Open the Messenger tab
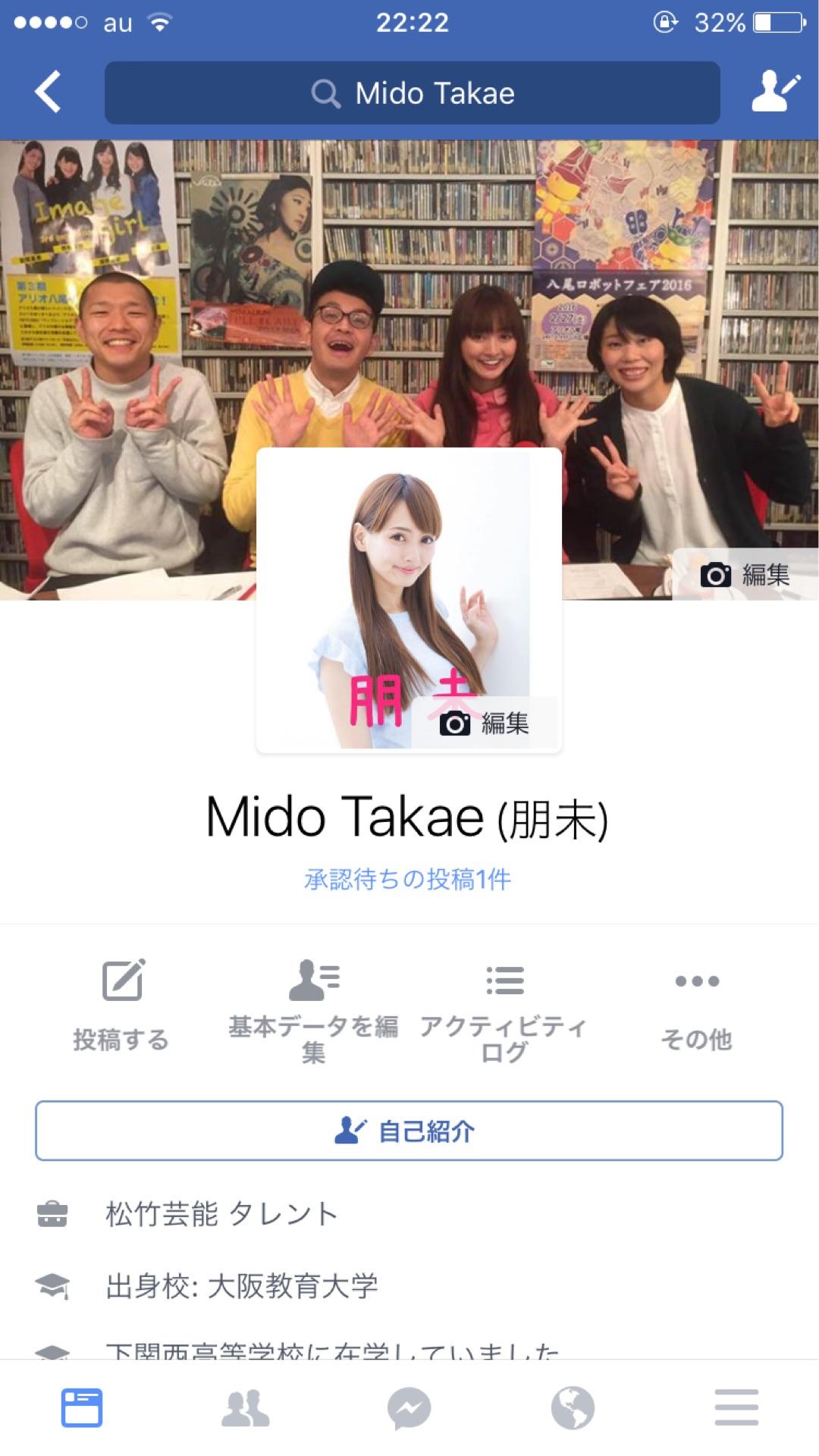 click(409, 1408)
